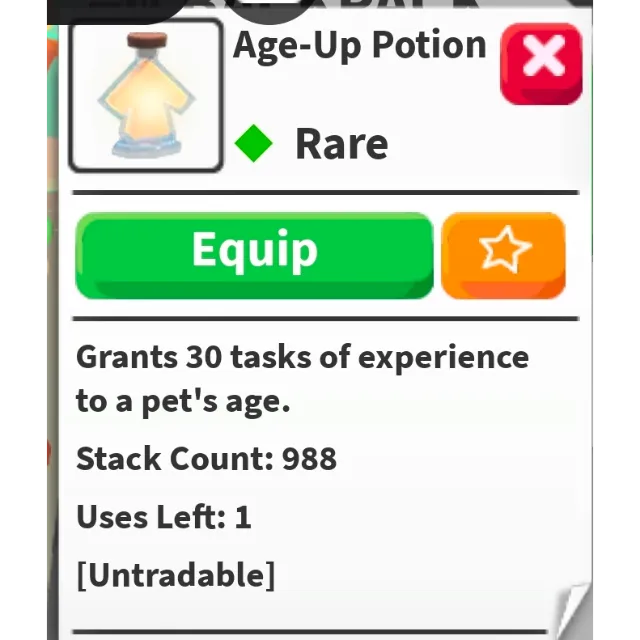Favorite the potion with the star button

tap(503, 255)
